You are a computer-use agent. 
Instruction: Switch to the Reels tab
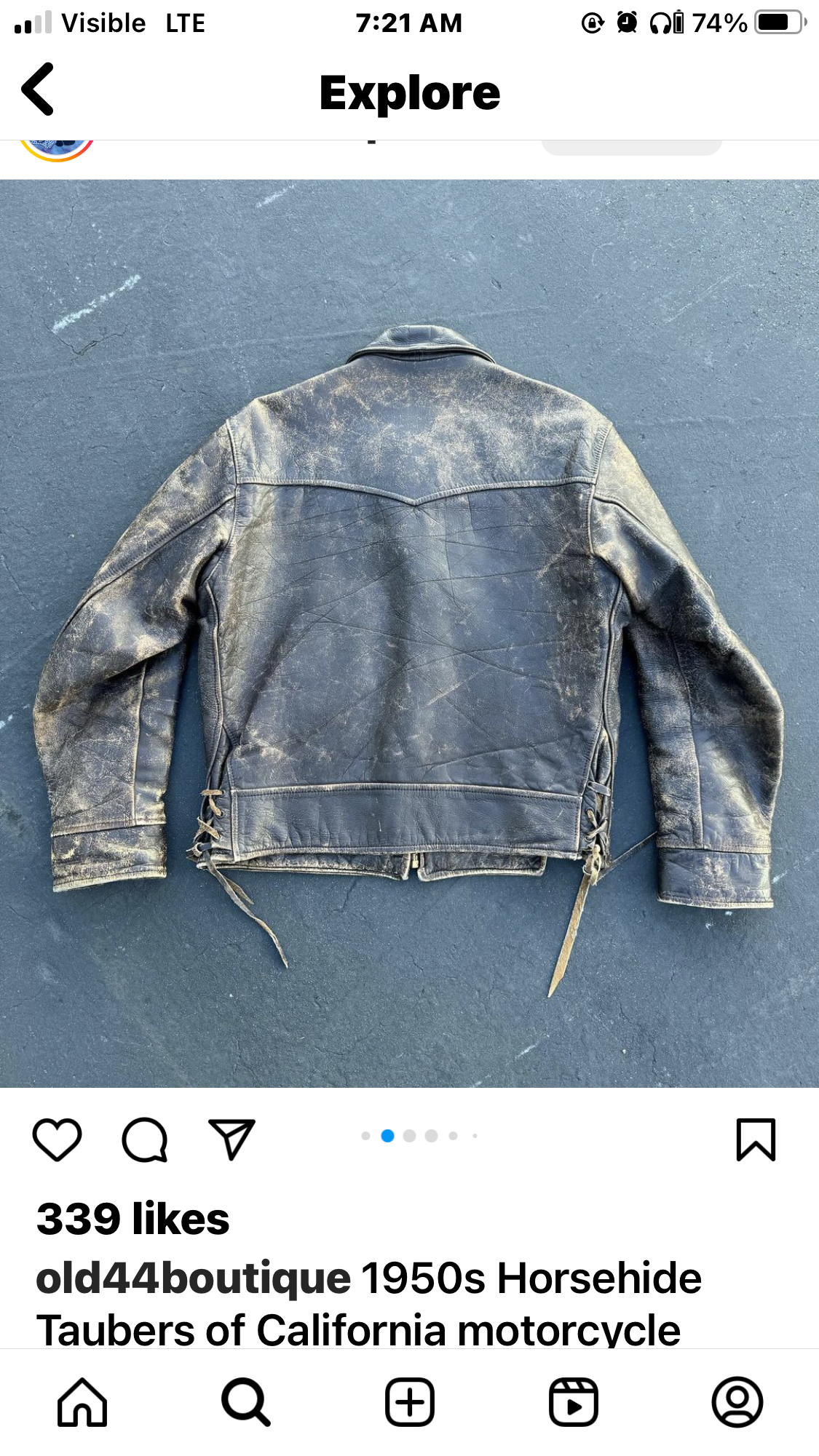click(574, 1401)
